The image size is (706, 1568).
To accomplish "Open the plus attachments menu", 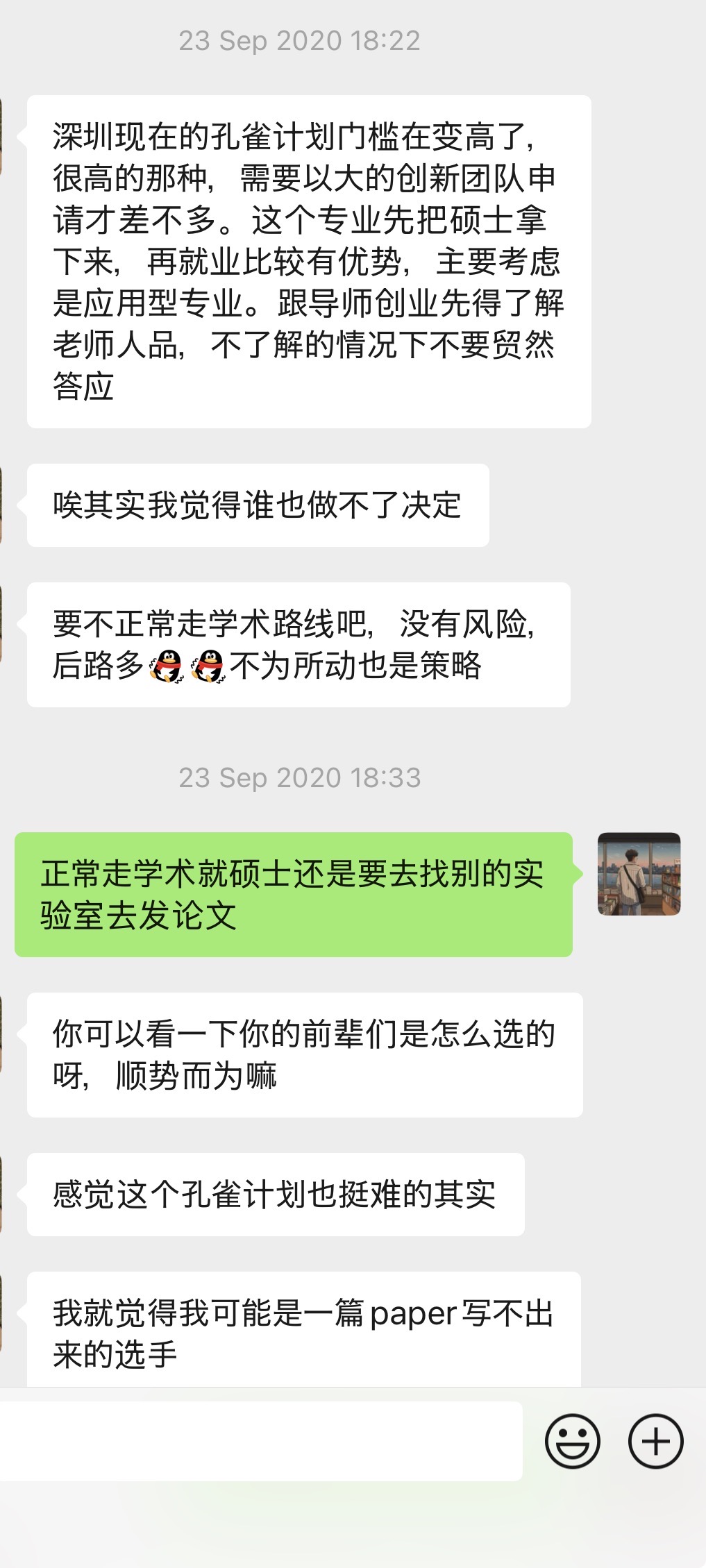I will click(655, 1441).
